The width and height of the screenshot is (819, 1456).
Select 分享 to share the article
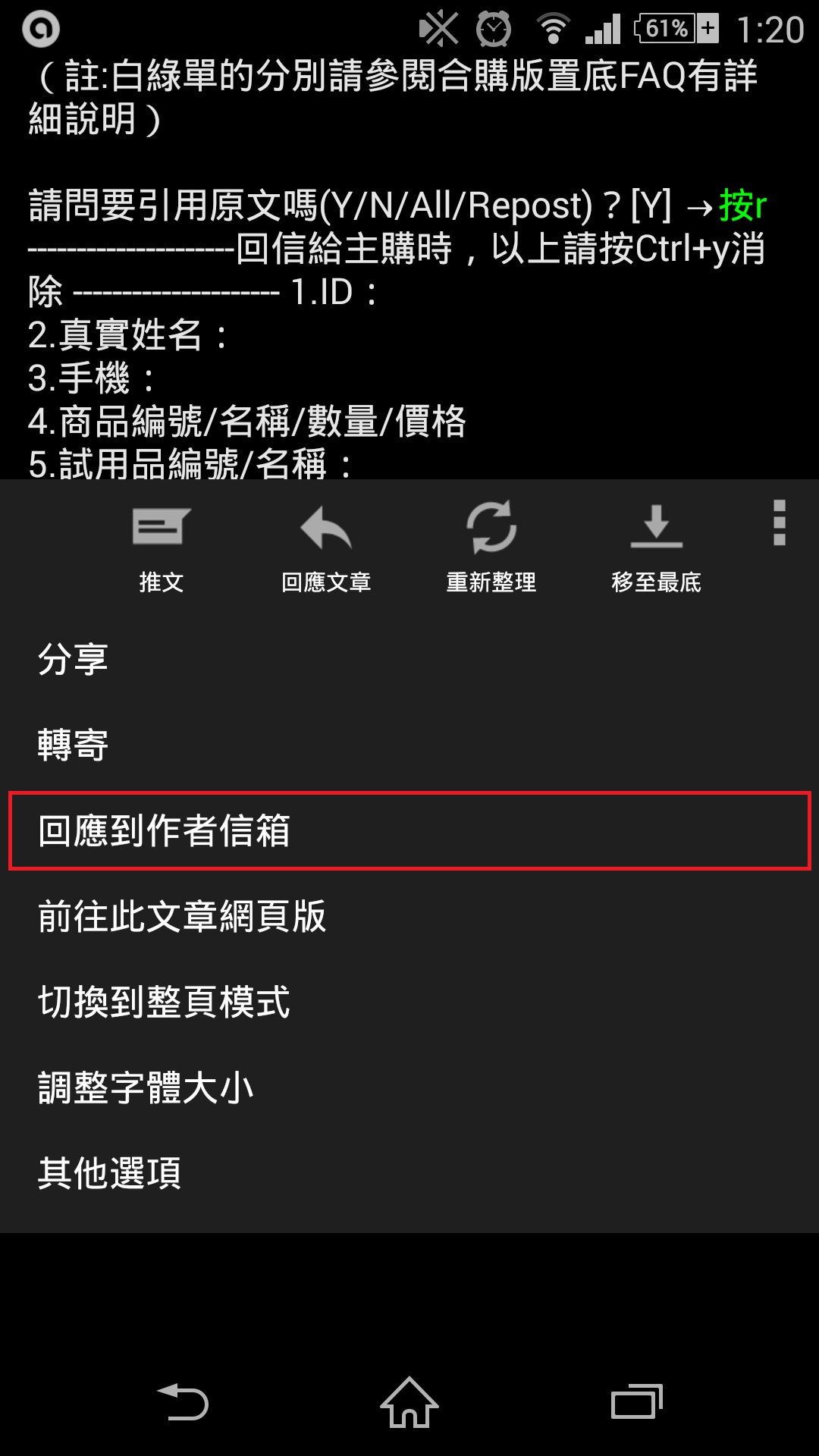tap(409, 659)
